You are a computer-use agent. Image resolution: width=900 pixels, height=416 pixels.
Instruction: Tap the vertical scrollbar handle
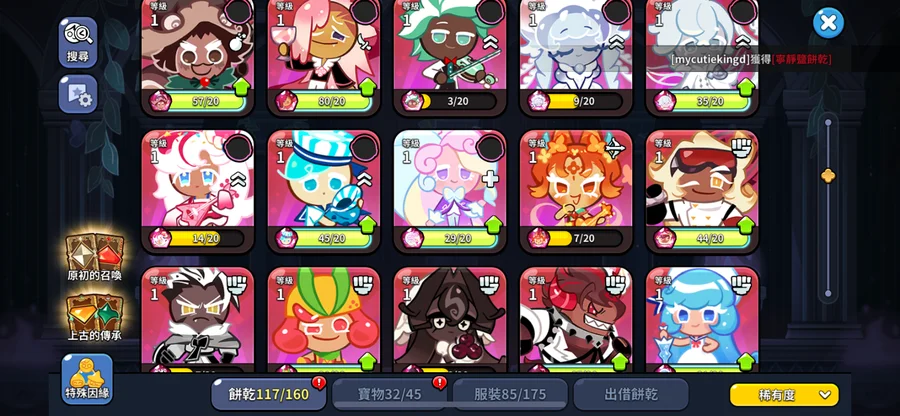click(827, 176)
